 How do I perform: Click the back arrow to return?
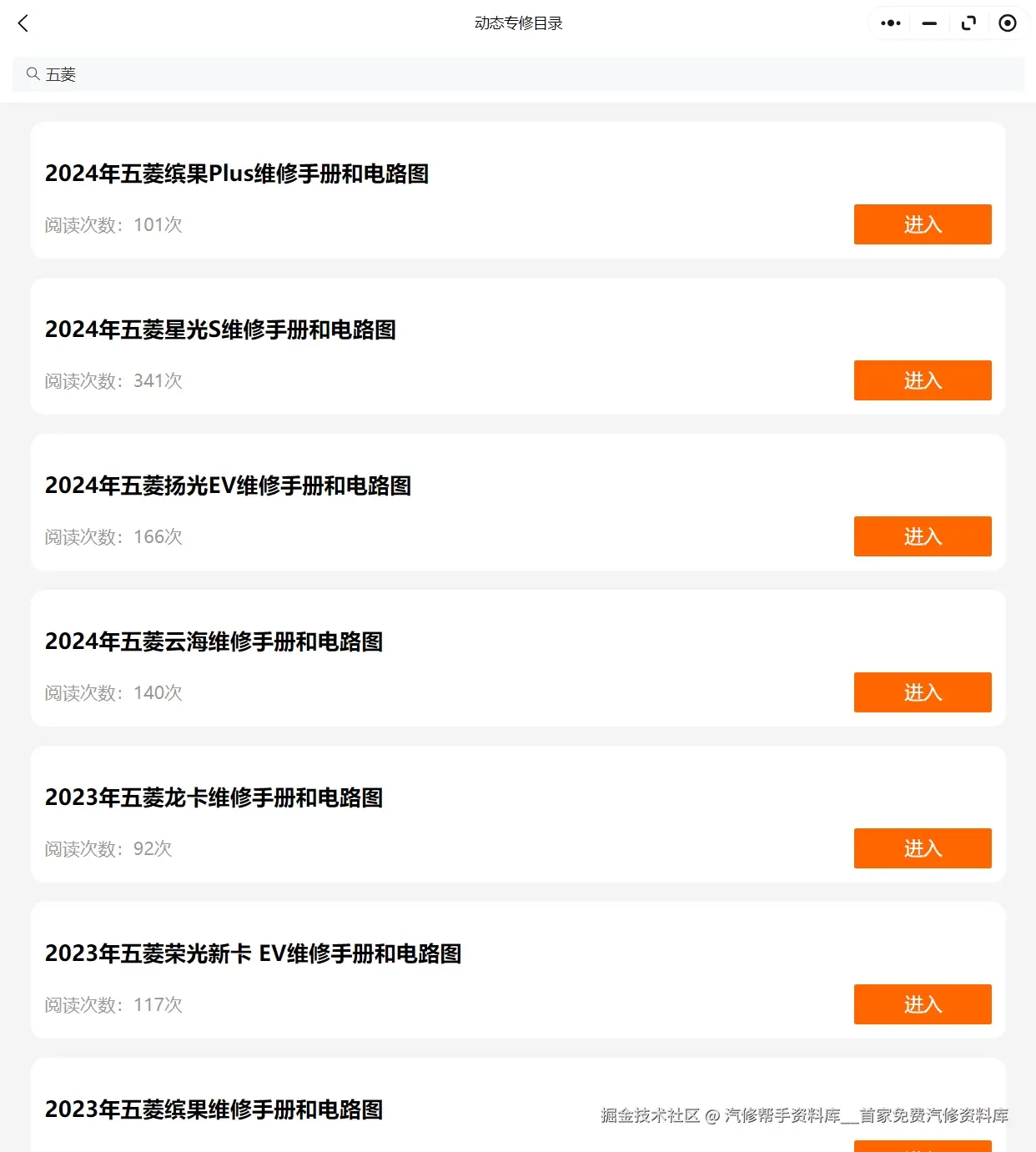(x=23, y=23)
